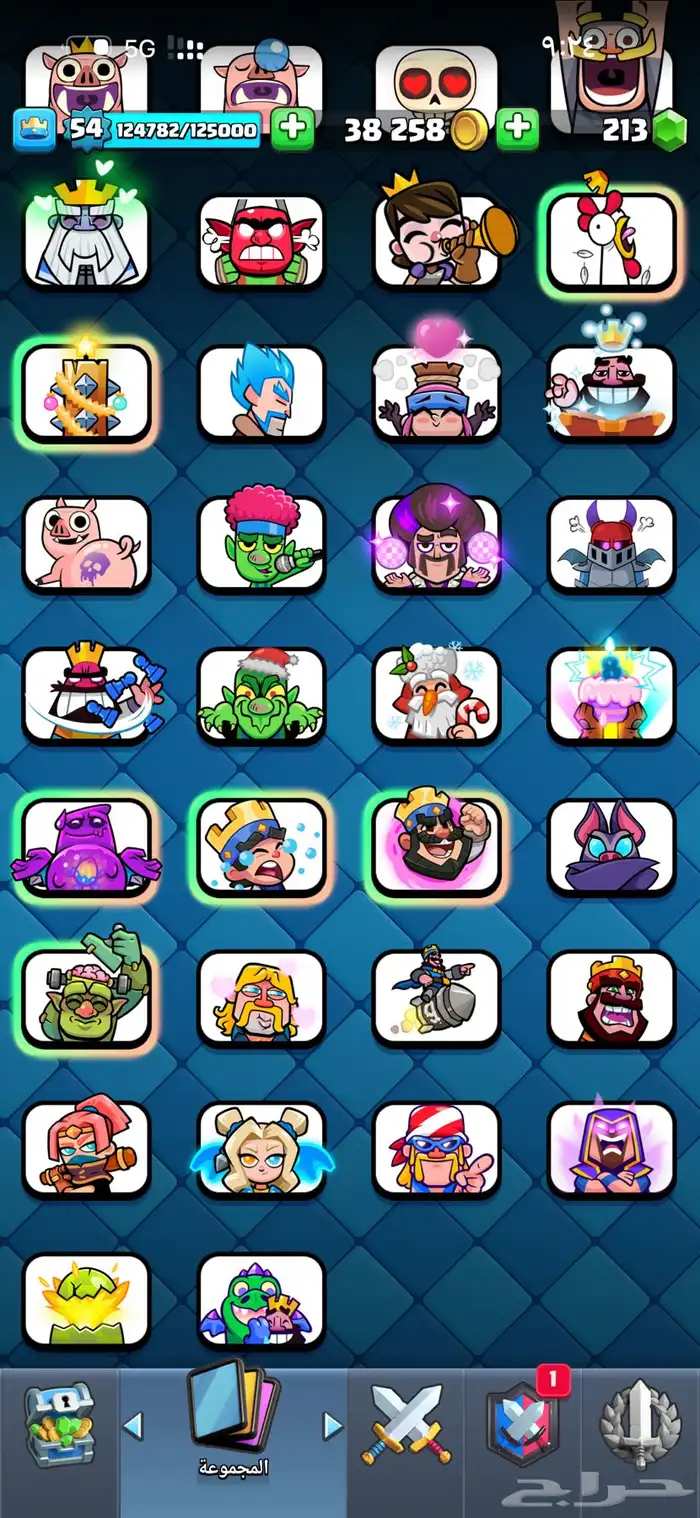Open the shop chest tab
The width and height of the screenshot is (700, 1518).
point(59,1424)
